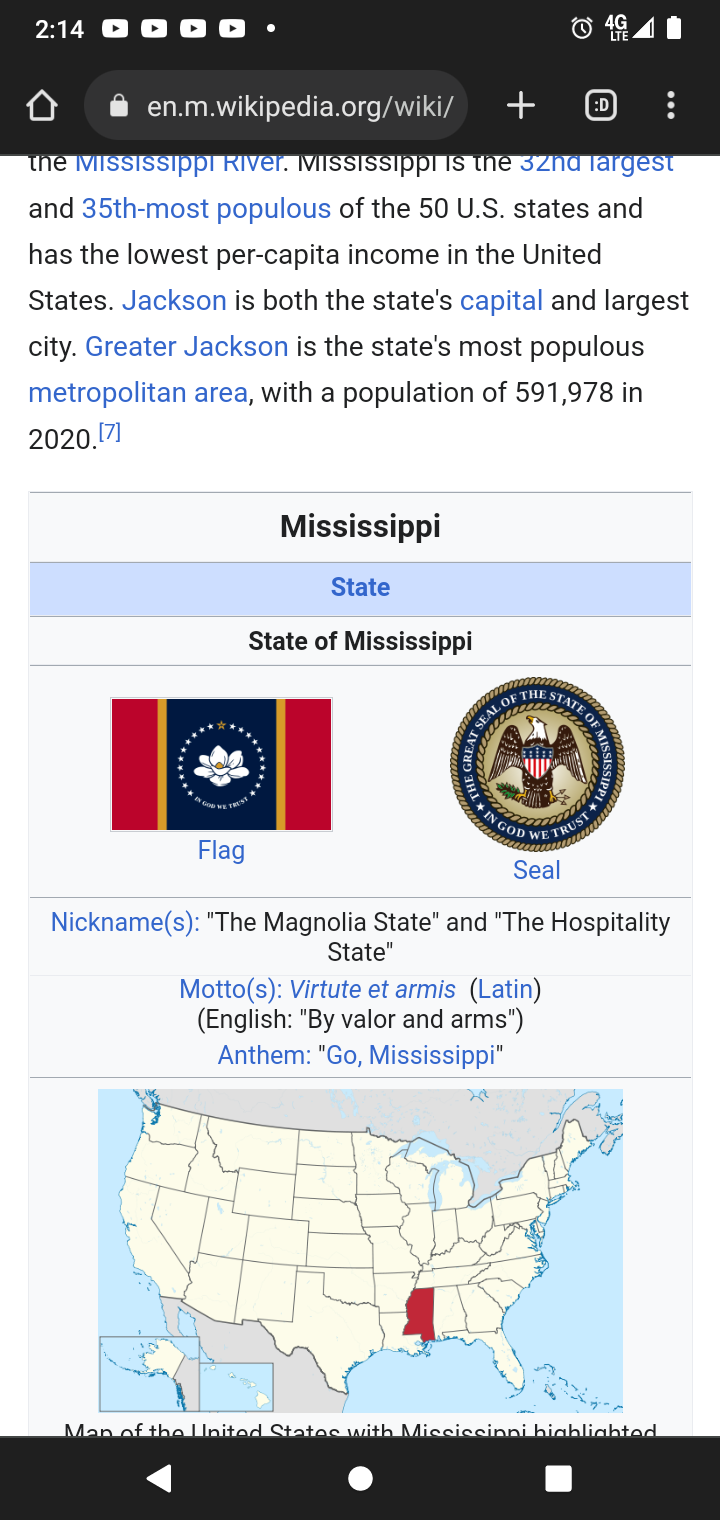Follow the Jackson city link

pos(174,300)
